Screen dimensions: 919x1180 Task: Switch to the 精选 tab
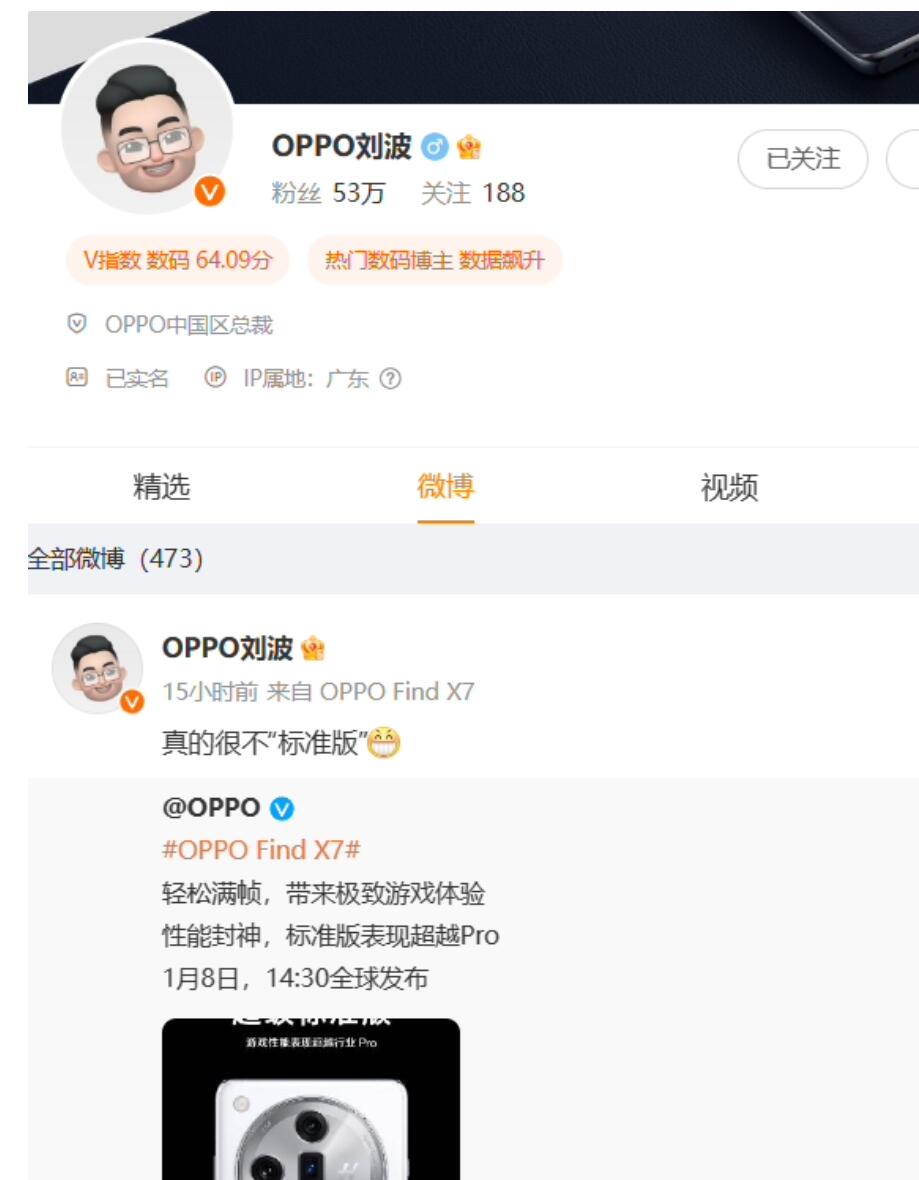point(161,488)
